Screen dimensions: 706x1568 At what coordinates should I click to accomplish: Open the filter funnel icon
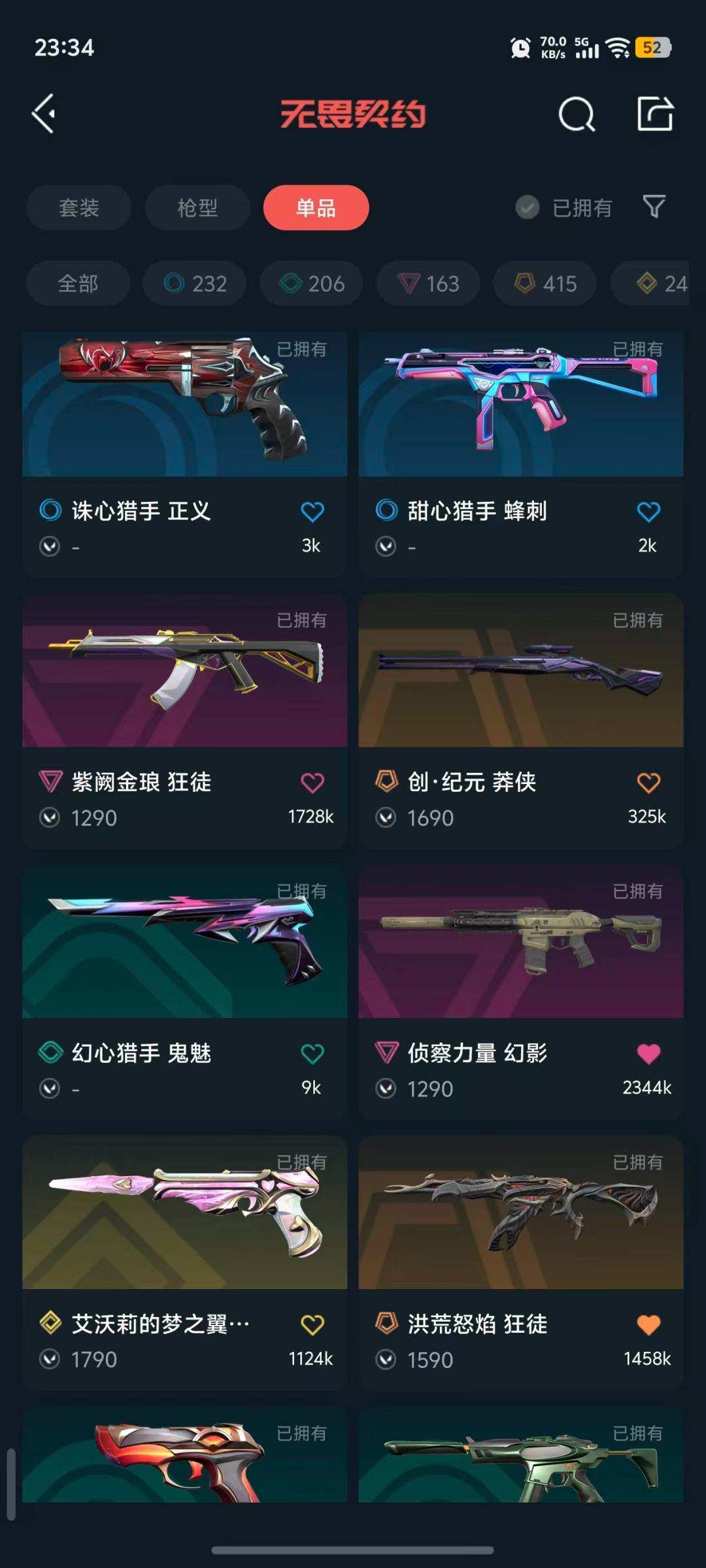[x=653, y=208]
